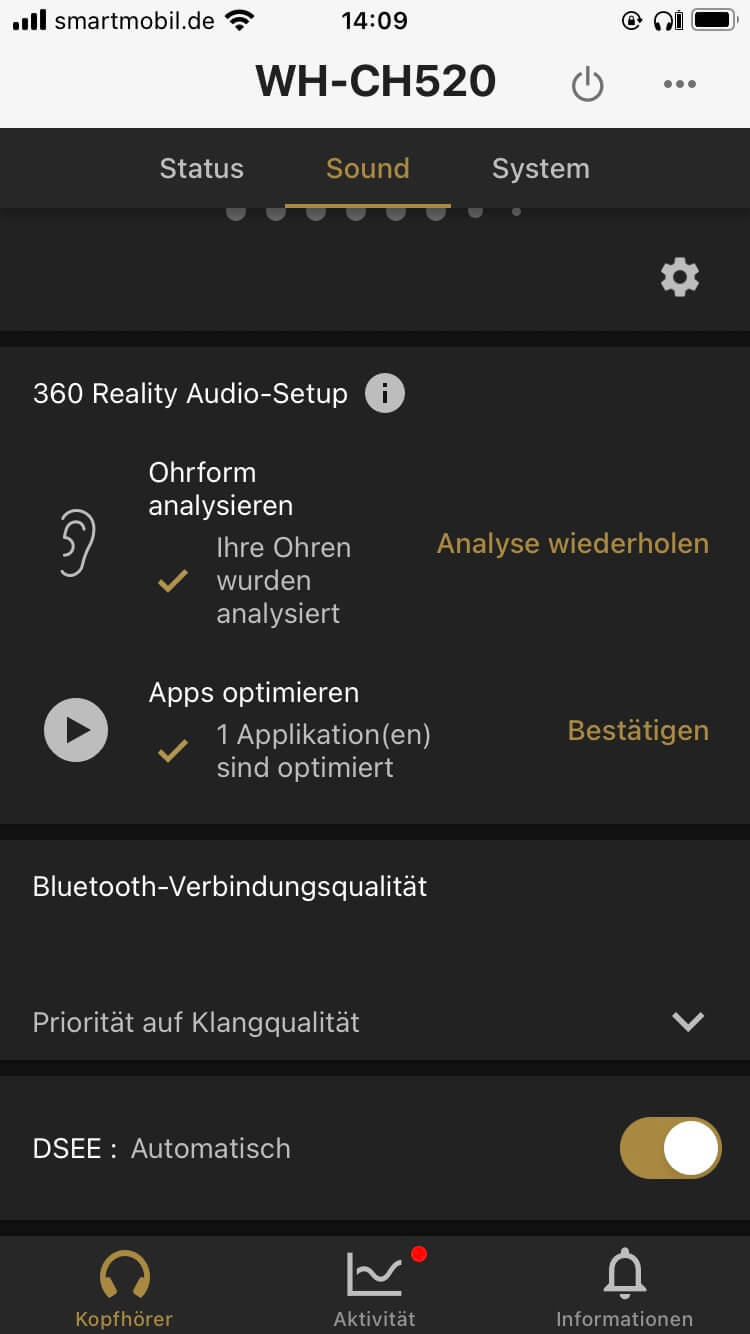Switch to the Aktivität tab

[x=374, y=1289]
